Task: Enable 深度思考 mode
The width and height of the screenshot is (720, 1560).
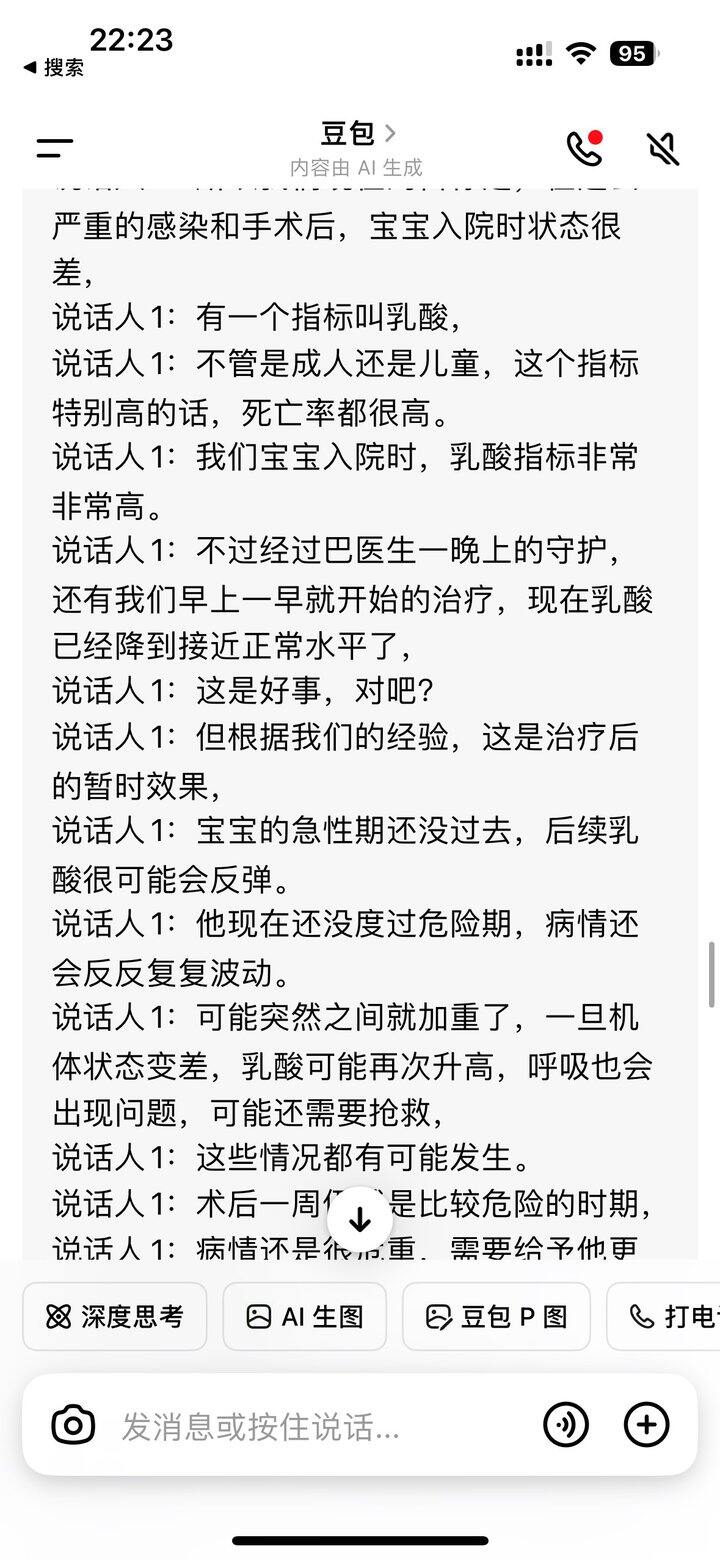Action: pos(115,1317)
